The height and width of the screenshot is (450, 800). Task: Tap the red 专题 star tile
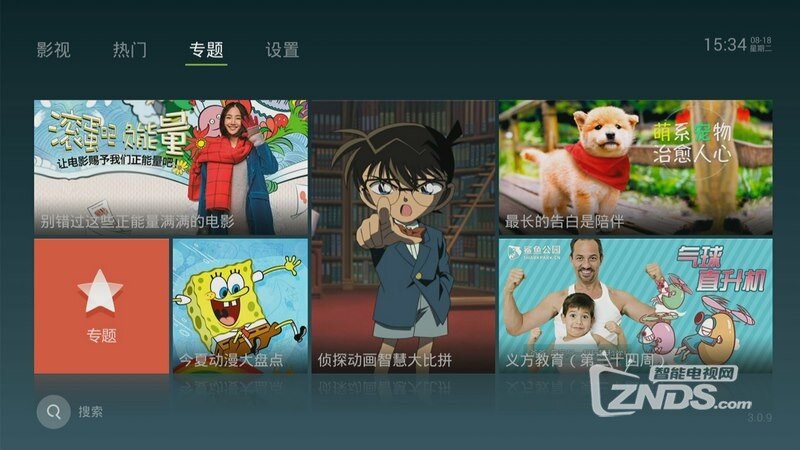click(101, 305)
